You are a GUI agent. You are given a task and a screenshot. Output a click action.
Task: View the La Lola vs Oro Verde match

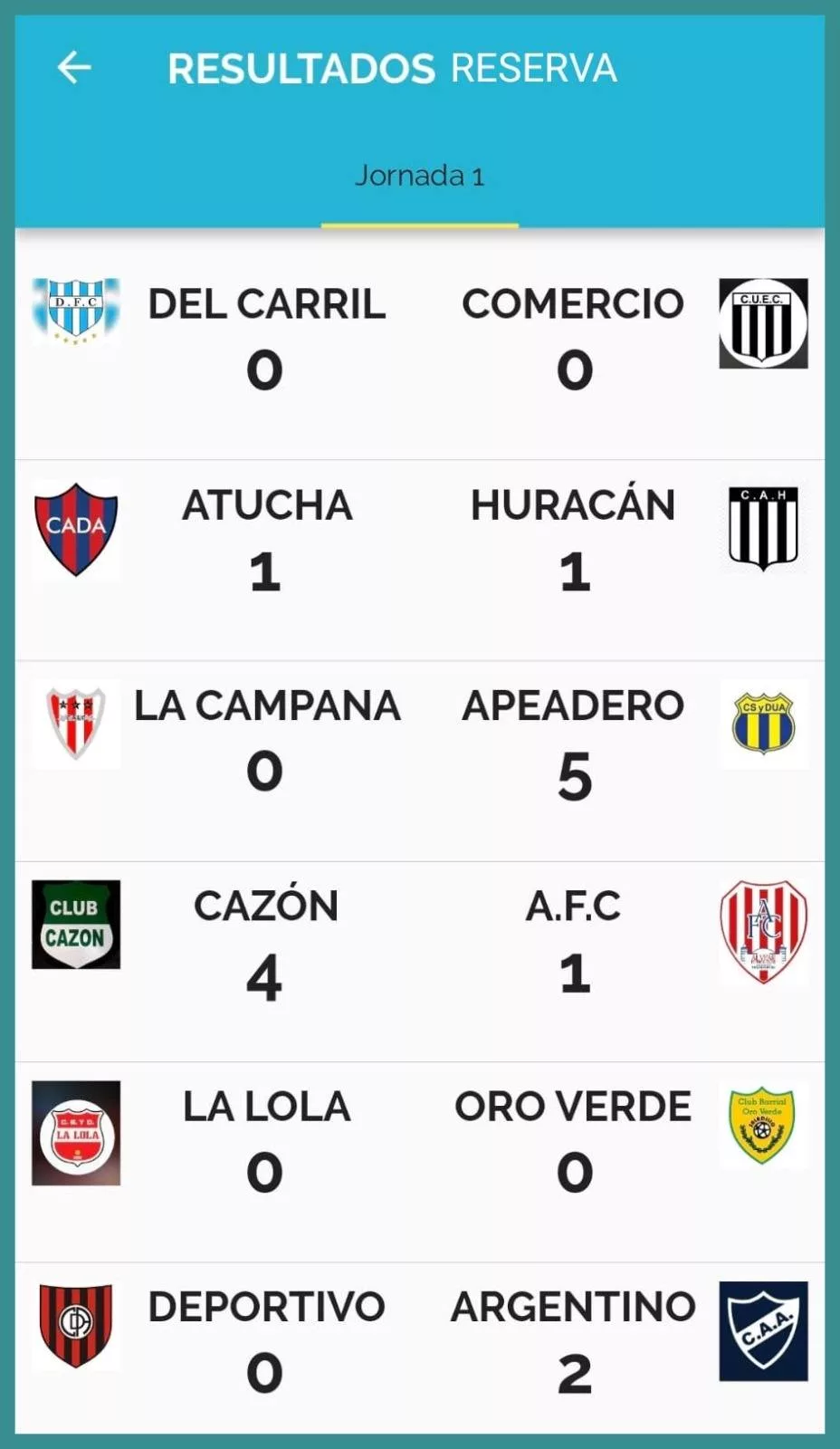419,1143
